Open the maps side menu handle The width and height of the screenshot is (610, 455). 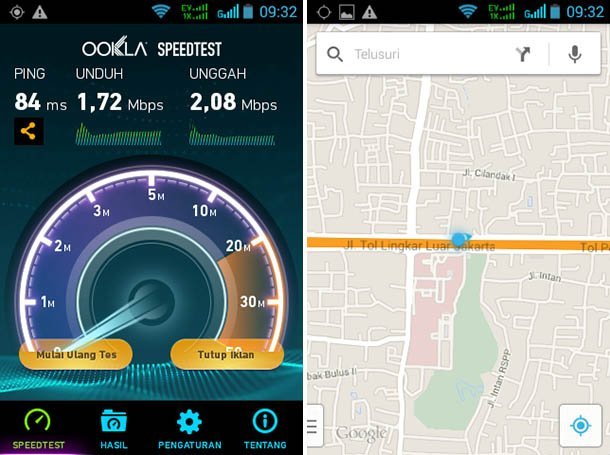pos(312,427)
